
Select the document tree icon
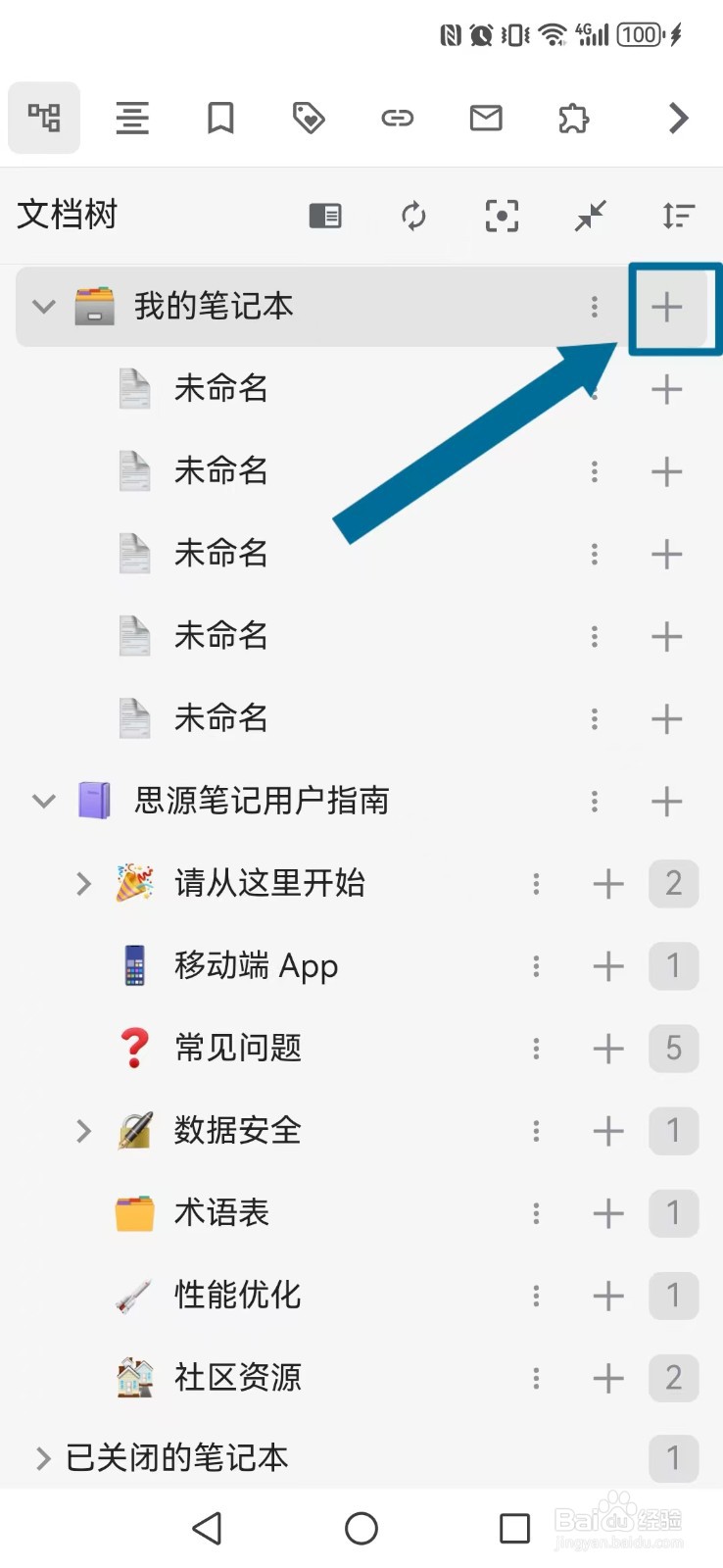click(44, 118)
